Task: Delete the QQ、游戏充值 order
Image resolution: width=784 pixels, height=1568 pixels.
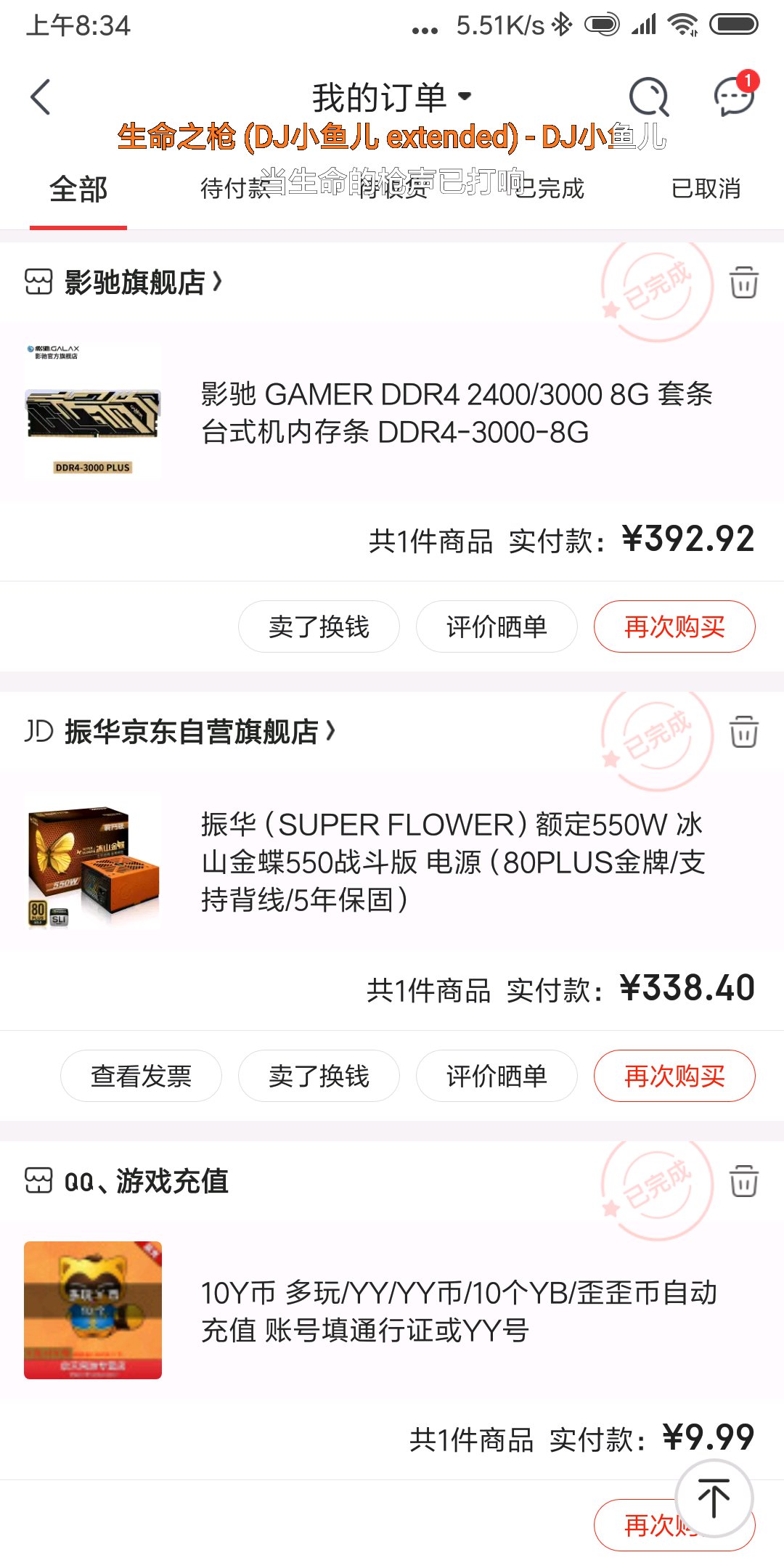Action: pyautogui.click(x=744, y=1181)
